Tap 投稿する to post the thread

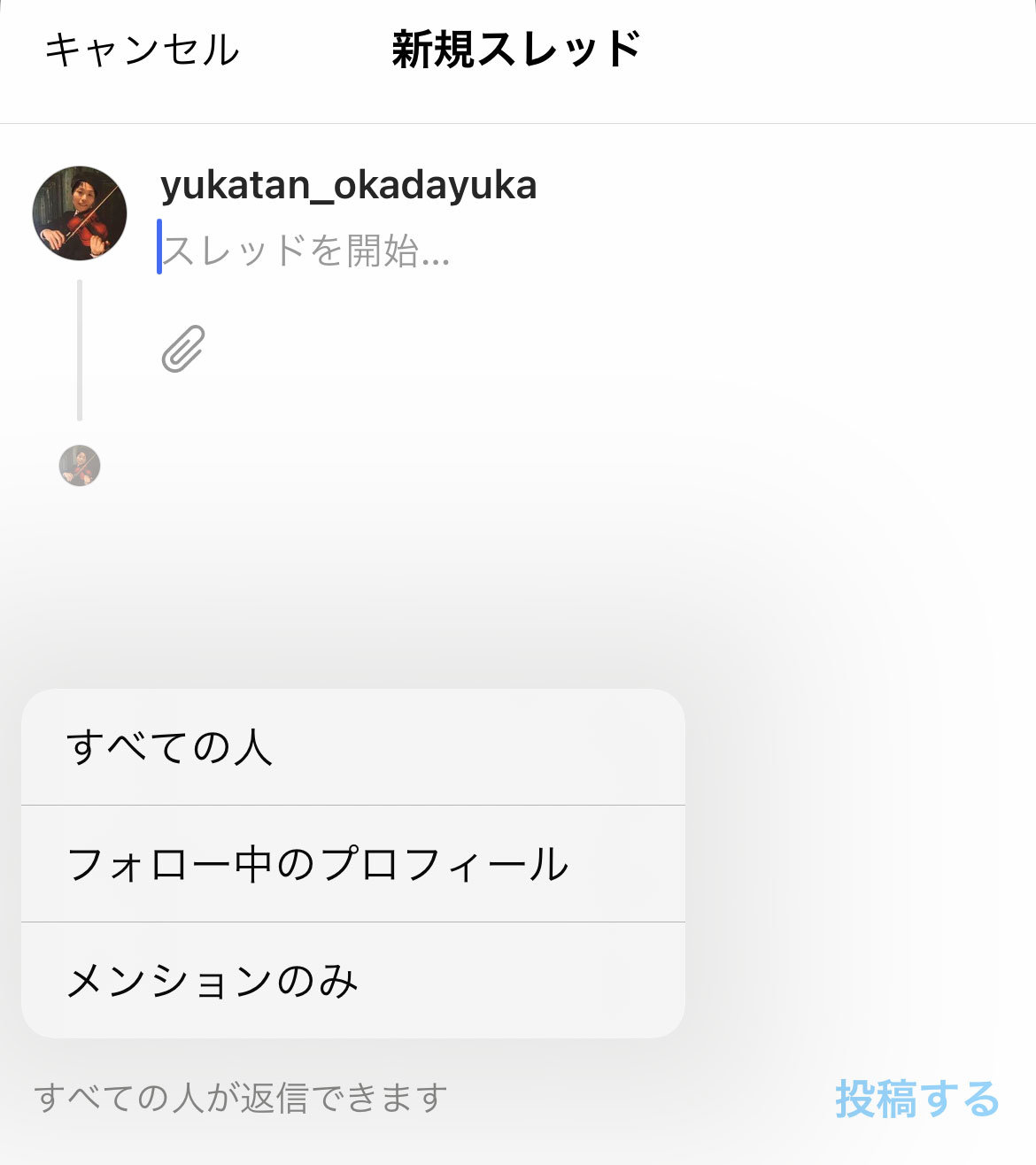tap(916, 1099)
